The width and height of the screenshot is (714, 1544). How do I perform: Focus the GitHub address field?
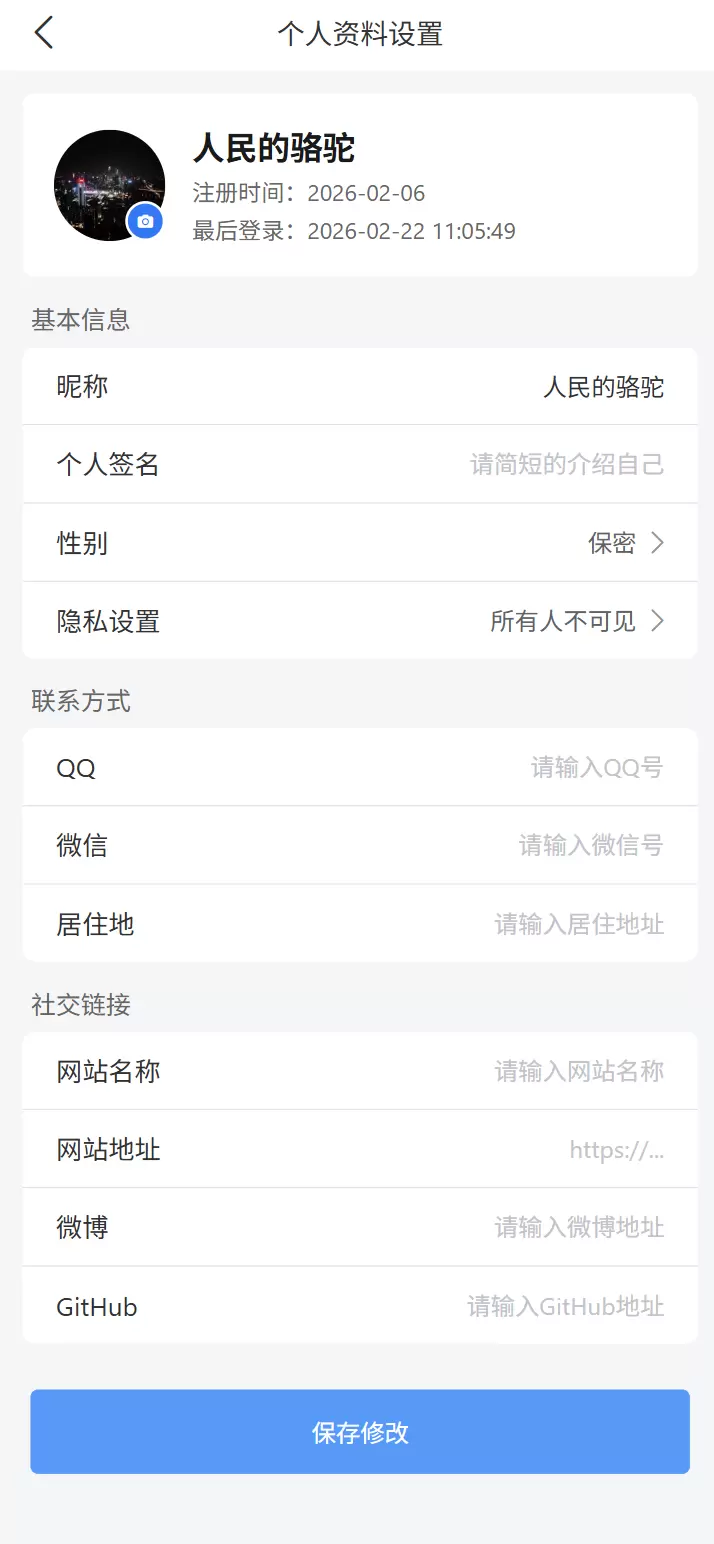click(x=360, y=1306)
